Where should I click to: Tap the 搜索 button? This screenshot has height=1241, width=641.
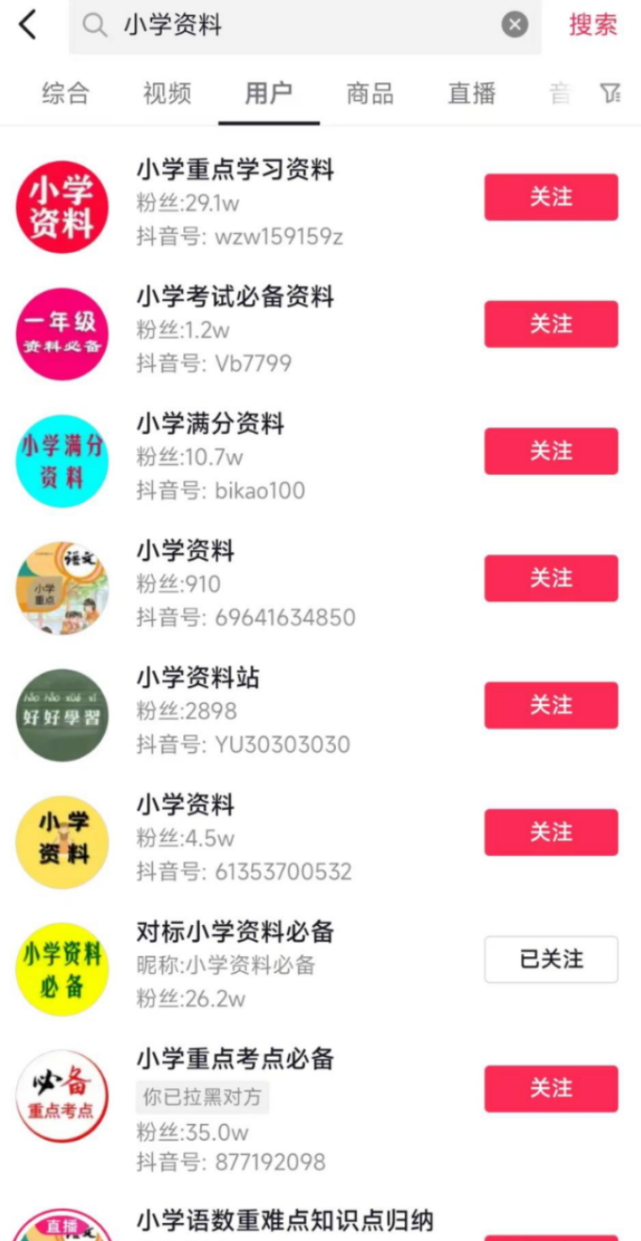(x=593, y=25)
